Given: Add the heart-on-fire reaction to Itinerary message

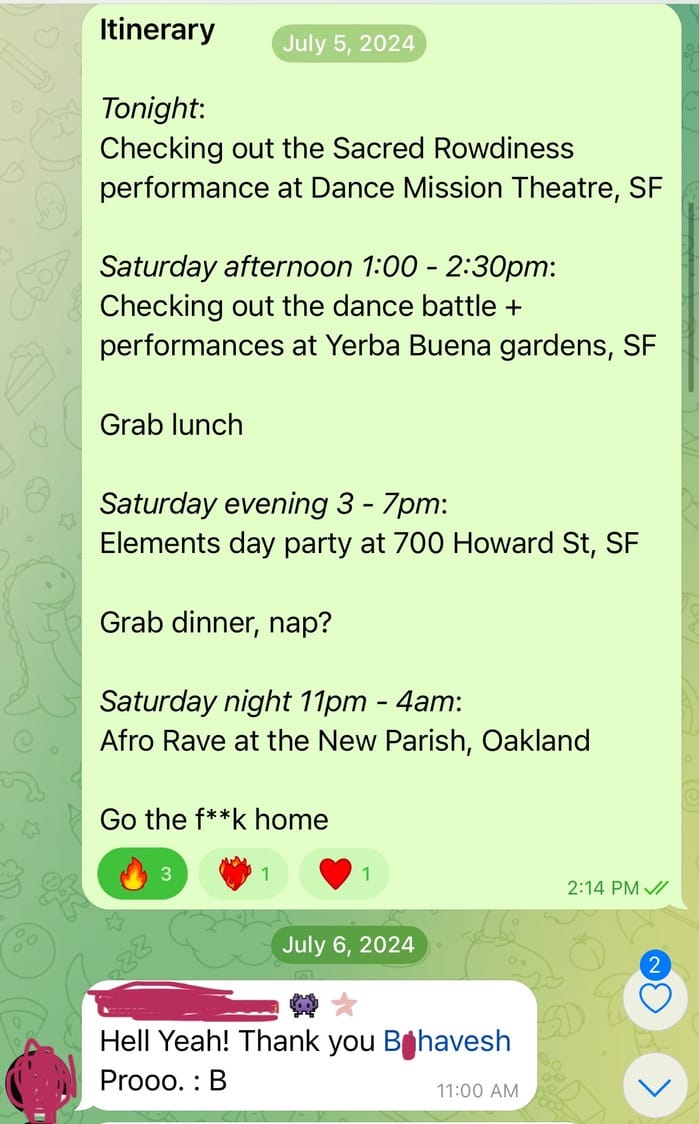Looking at the screenshot, I should 243,875.
